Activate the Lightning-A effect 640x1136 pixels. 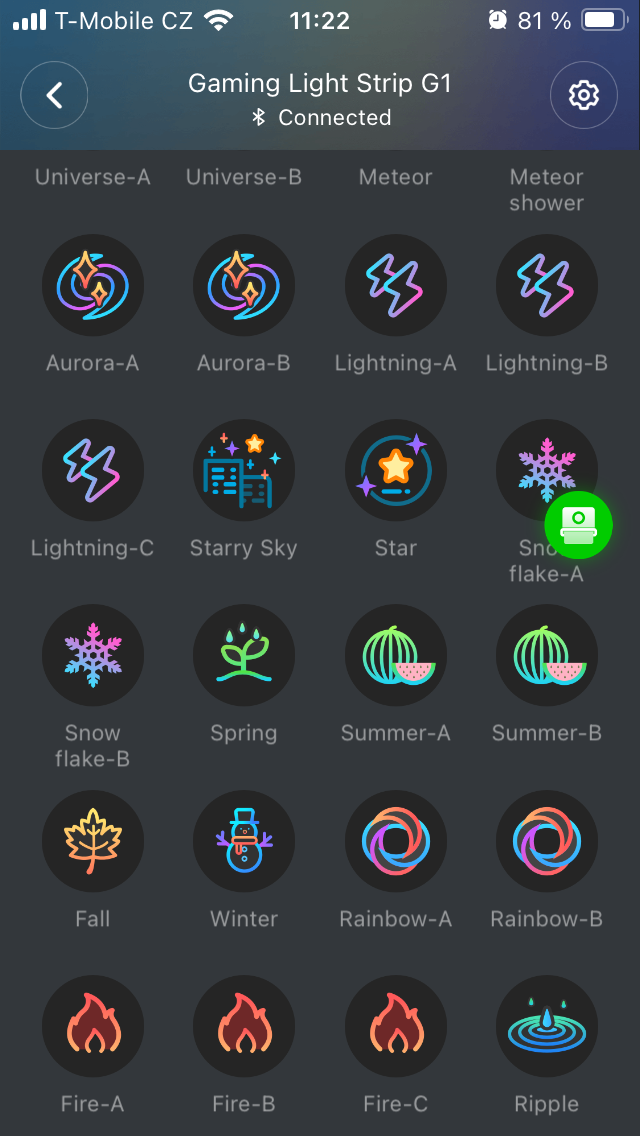click(x=396, y=285)
